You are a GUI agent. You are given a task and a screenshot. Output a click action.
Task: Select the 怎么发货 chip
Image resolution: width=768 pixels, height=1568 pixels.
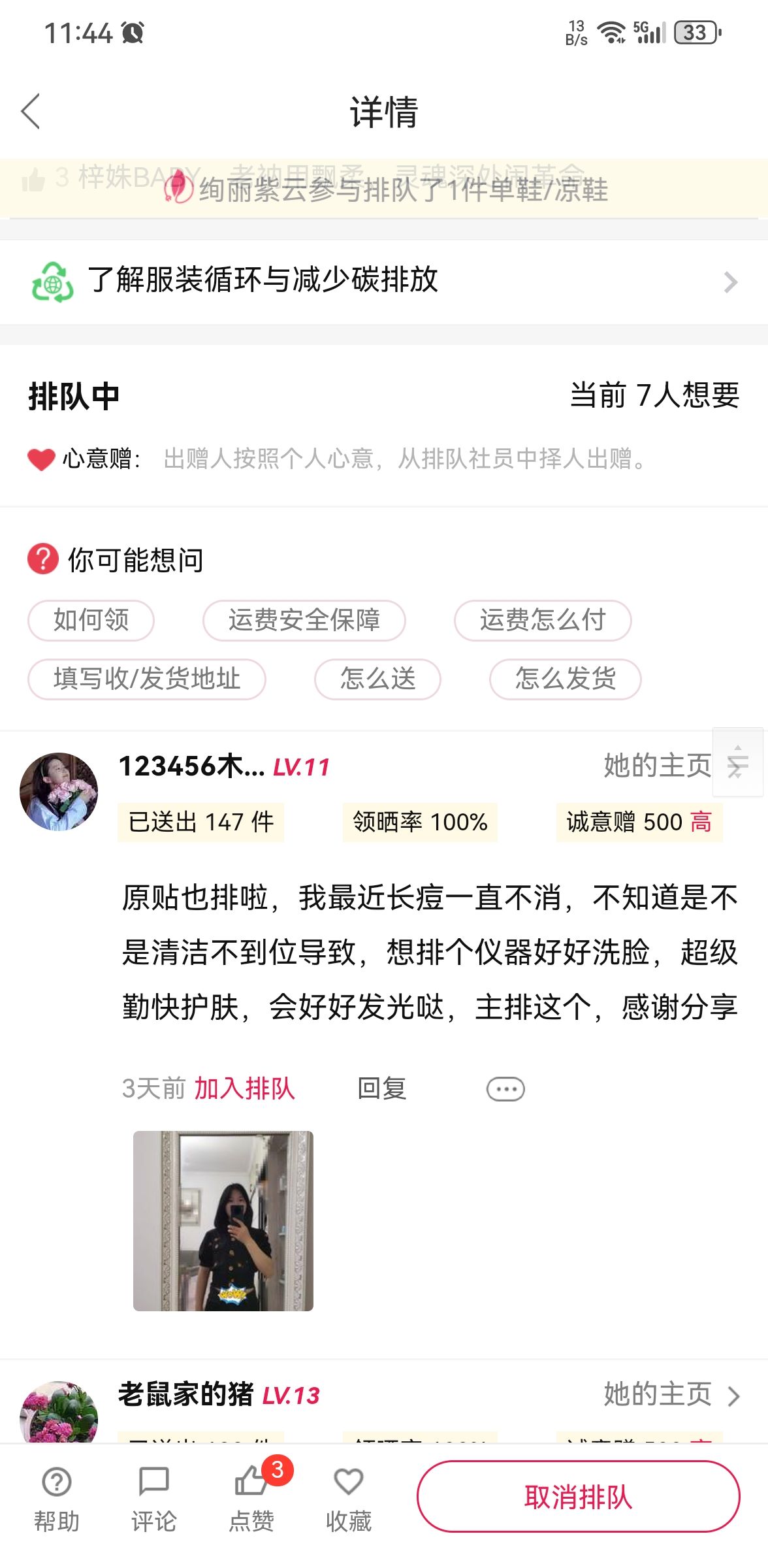[566, 679]
